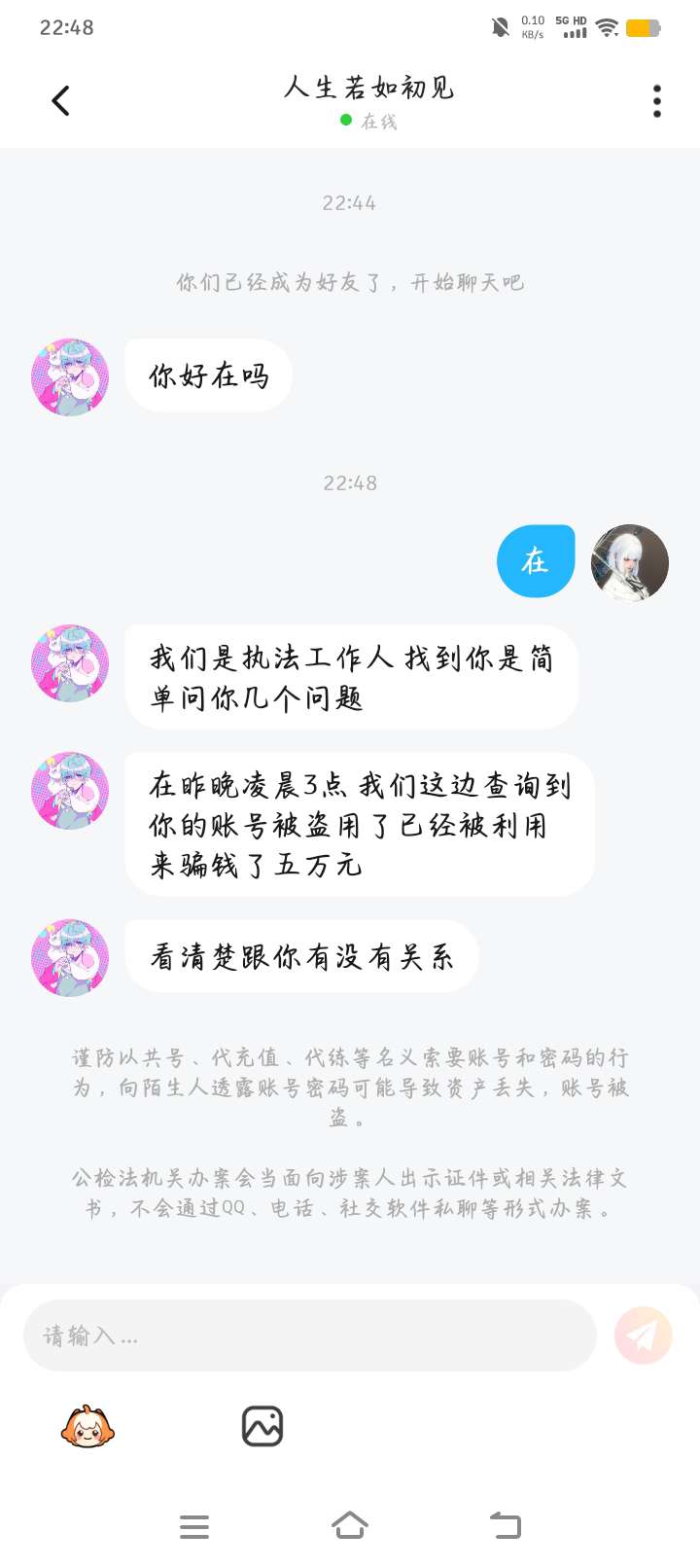
Task: Open system recent apps menu button
Action: pos(194,1526)
